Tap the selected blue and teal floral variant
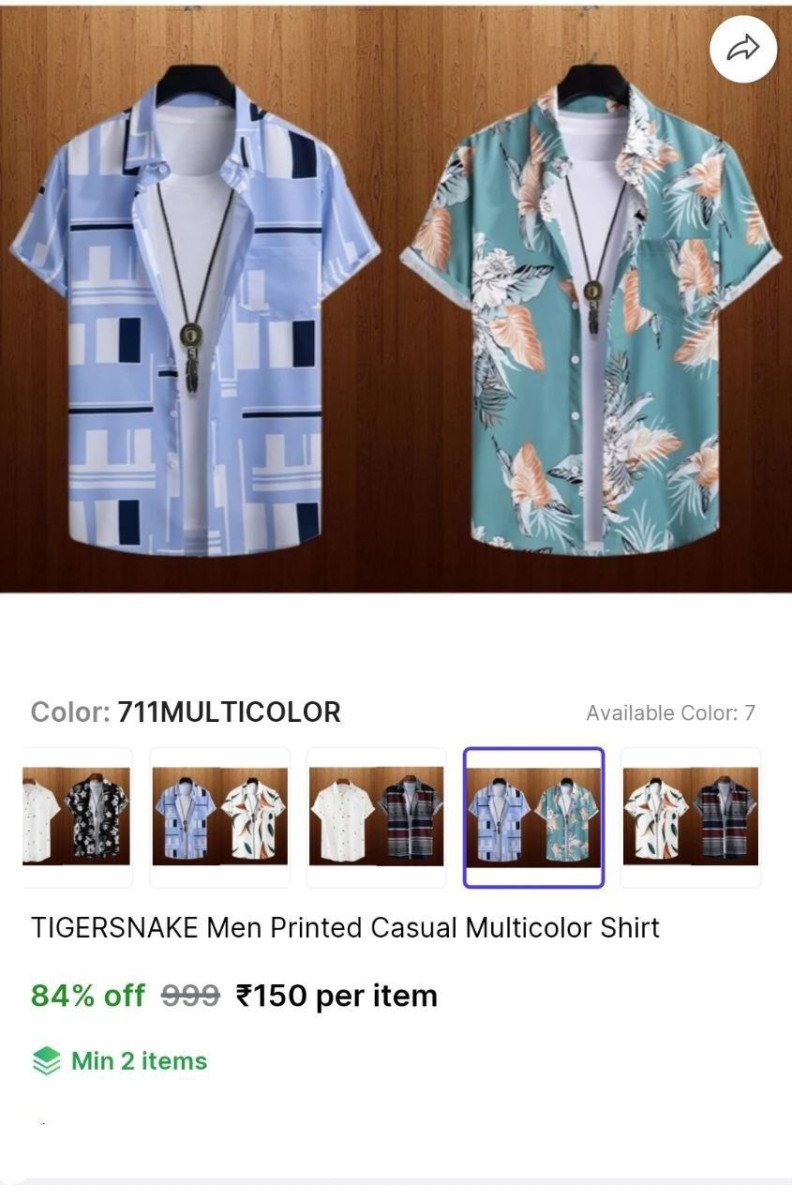This screenshot has width=792, height=1200. [533, 817]
